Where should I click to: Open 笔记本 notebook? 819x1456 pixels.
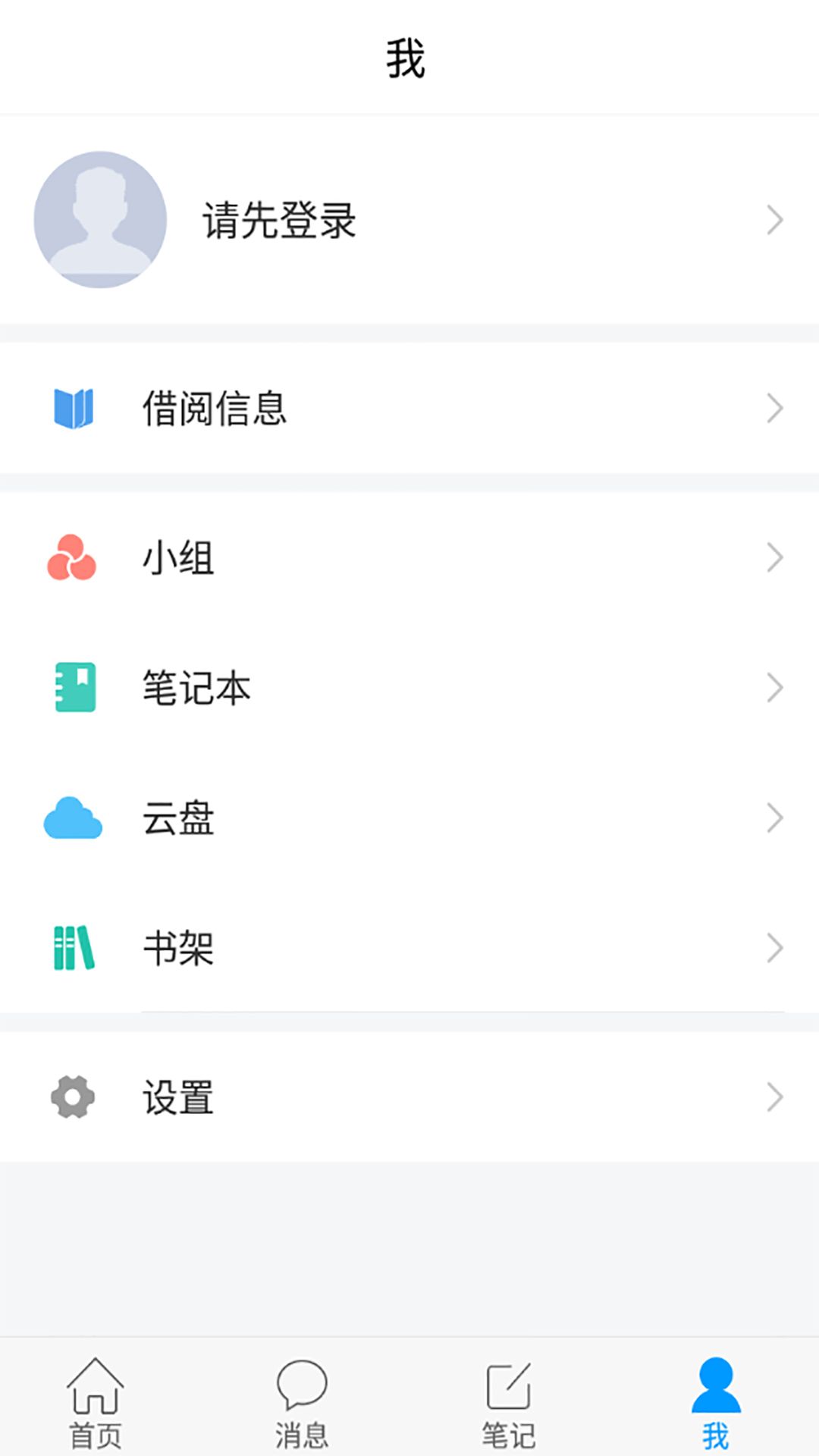click(409, 688)
